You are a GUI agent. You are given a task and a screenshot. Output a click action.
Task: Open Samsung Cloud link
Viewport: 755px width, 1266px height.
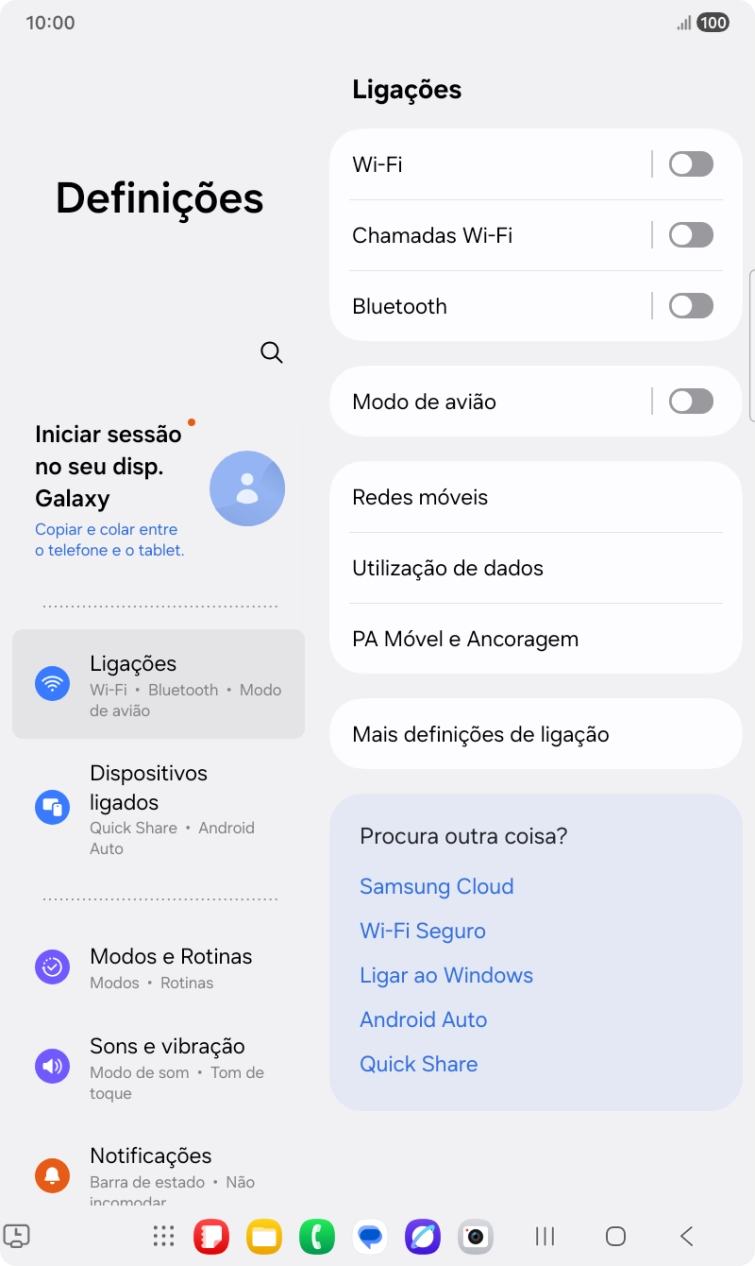(436, 887)
